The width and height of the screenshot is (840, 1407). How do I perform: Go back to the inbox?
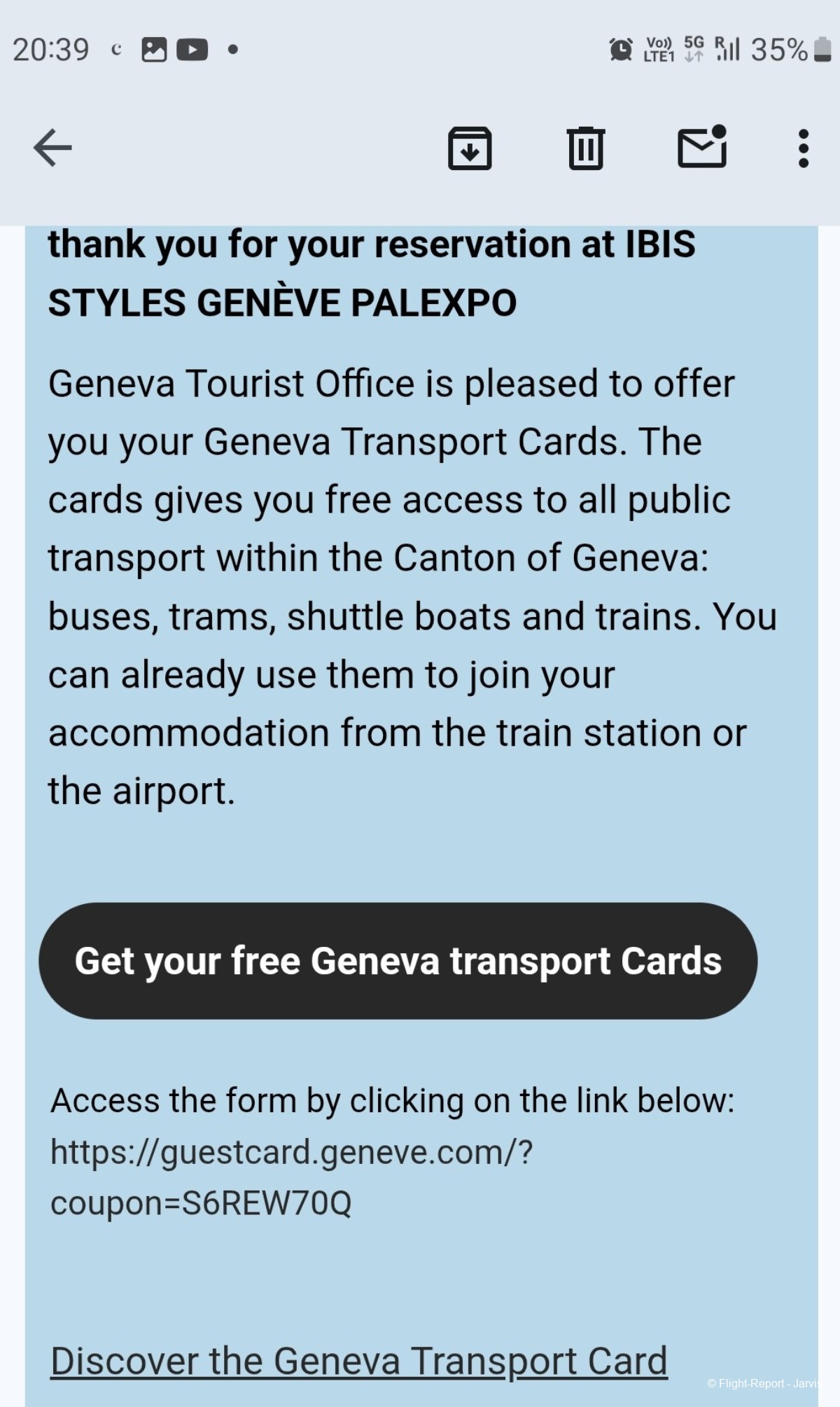(52, 148)
